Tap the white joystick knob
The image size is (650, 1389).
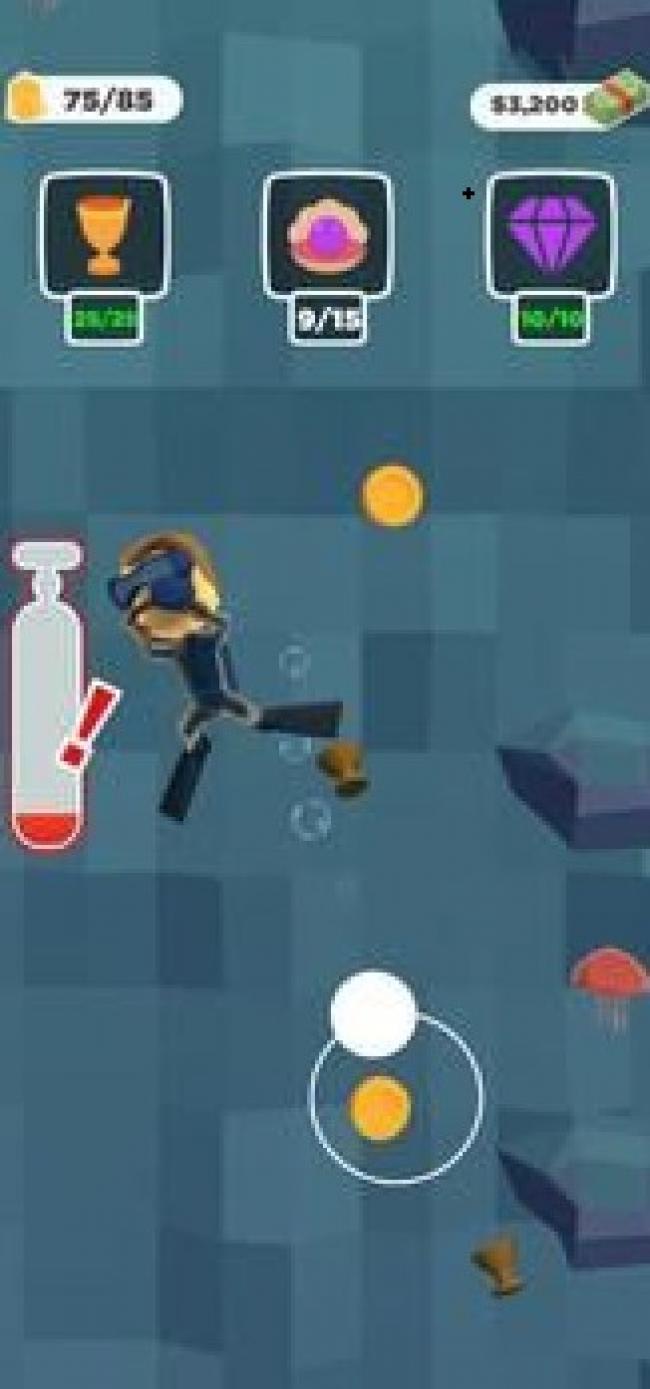373,1014
